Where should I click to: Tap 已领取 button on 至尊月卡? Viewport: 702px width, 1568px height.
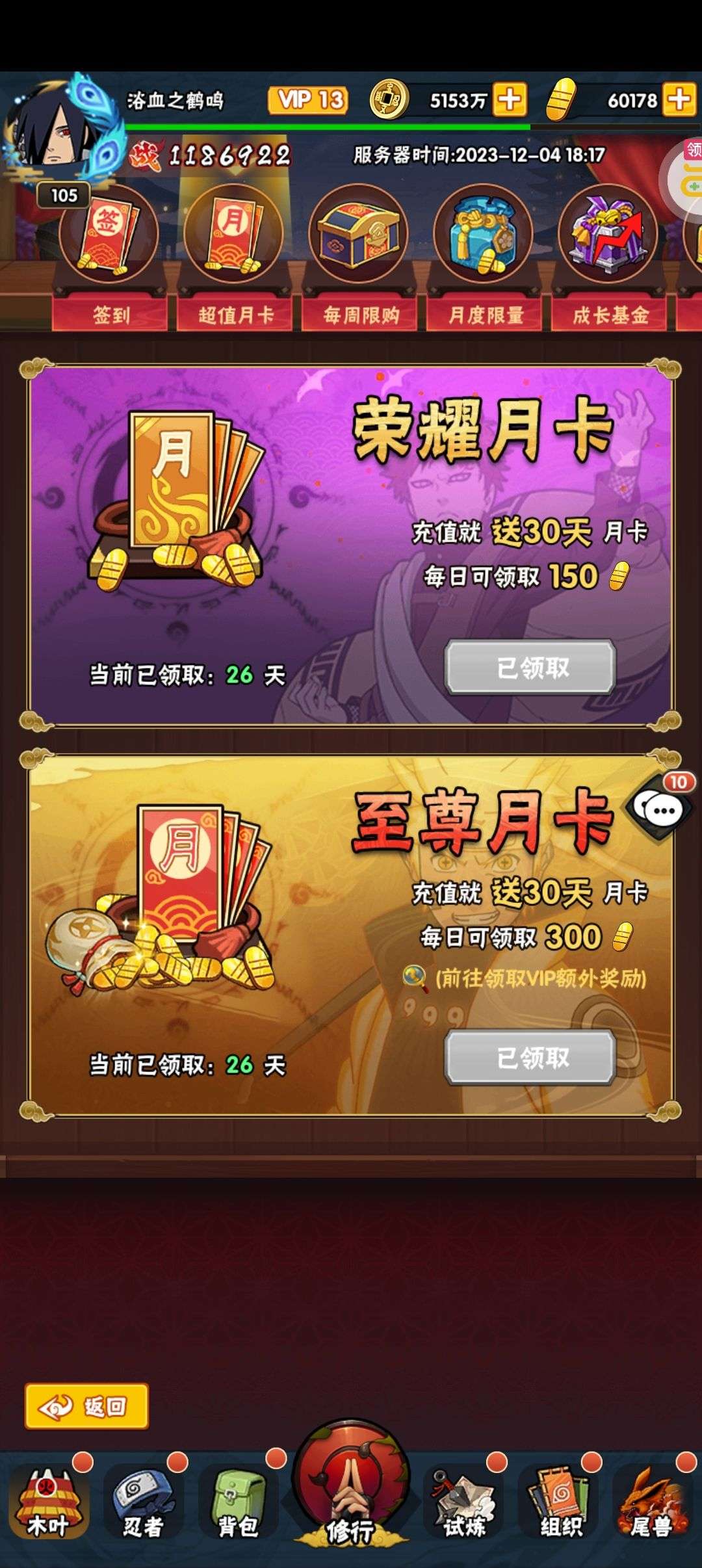[530, 1058]
